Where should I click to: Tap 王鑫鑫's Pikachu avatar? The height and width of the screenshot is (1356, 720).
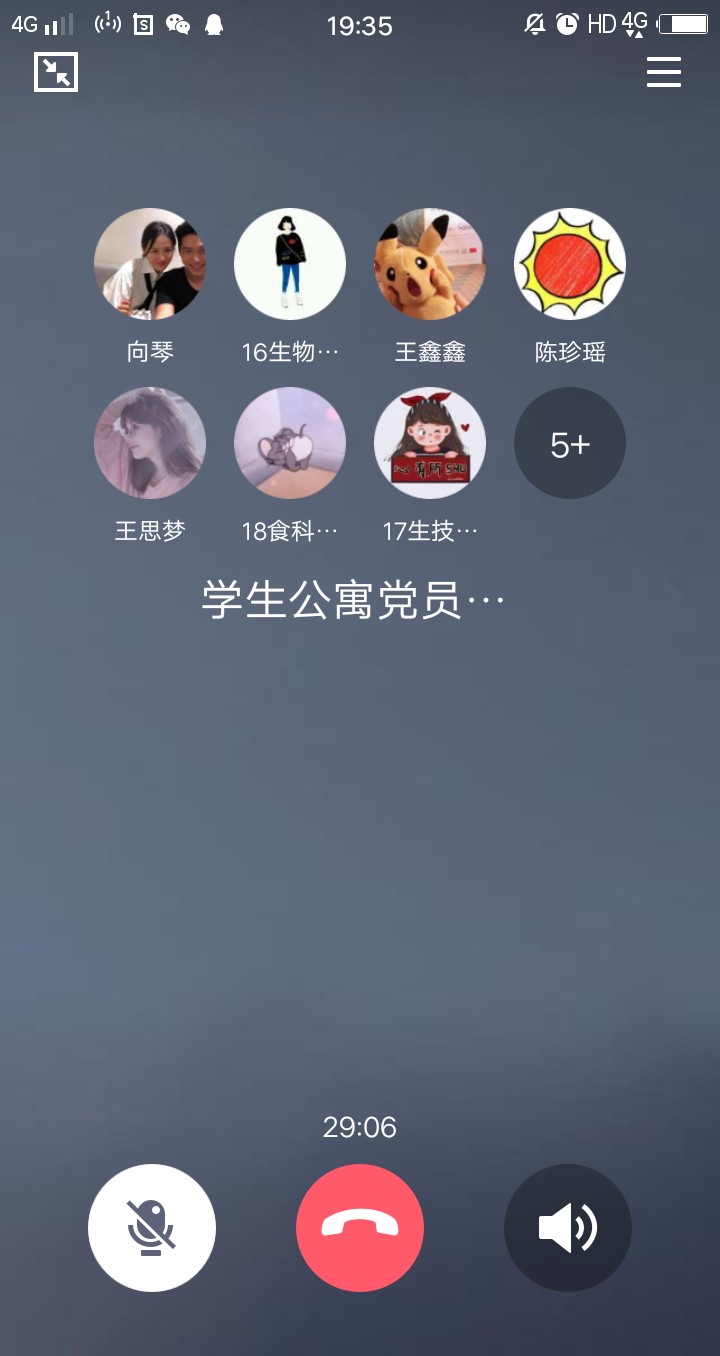(x=430, y=263)
